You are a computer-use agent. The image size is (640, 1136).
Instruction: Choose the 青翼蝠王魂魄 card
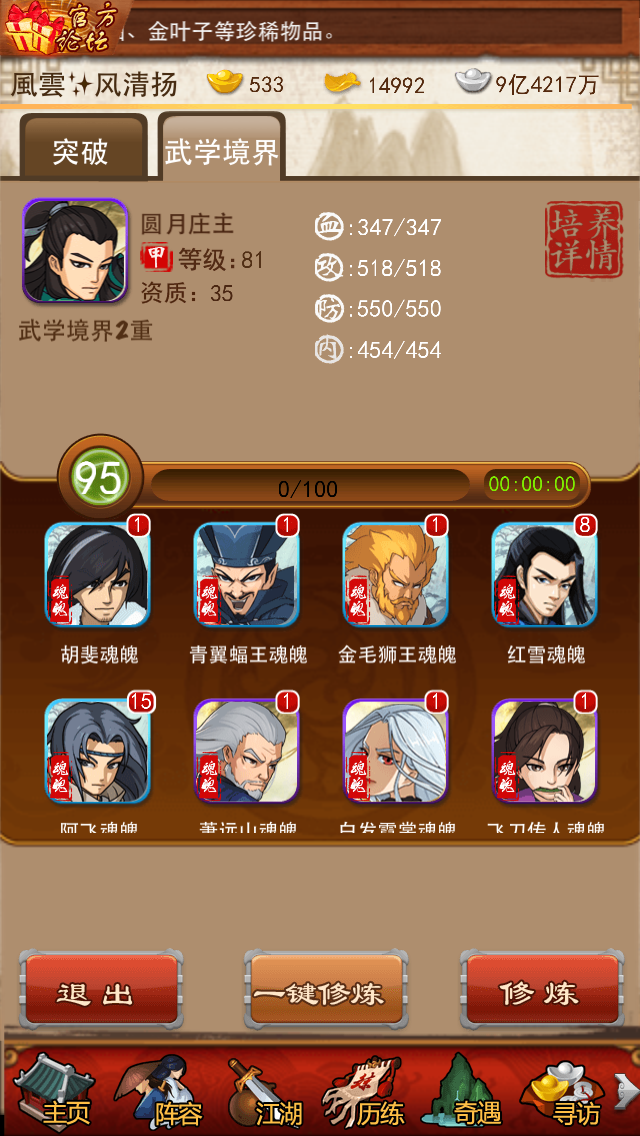[246, 576]
